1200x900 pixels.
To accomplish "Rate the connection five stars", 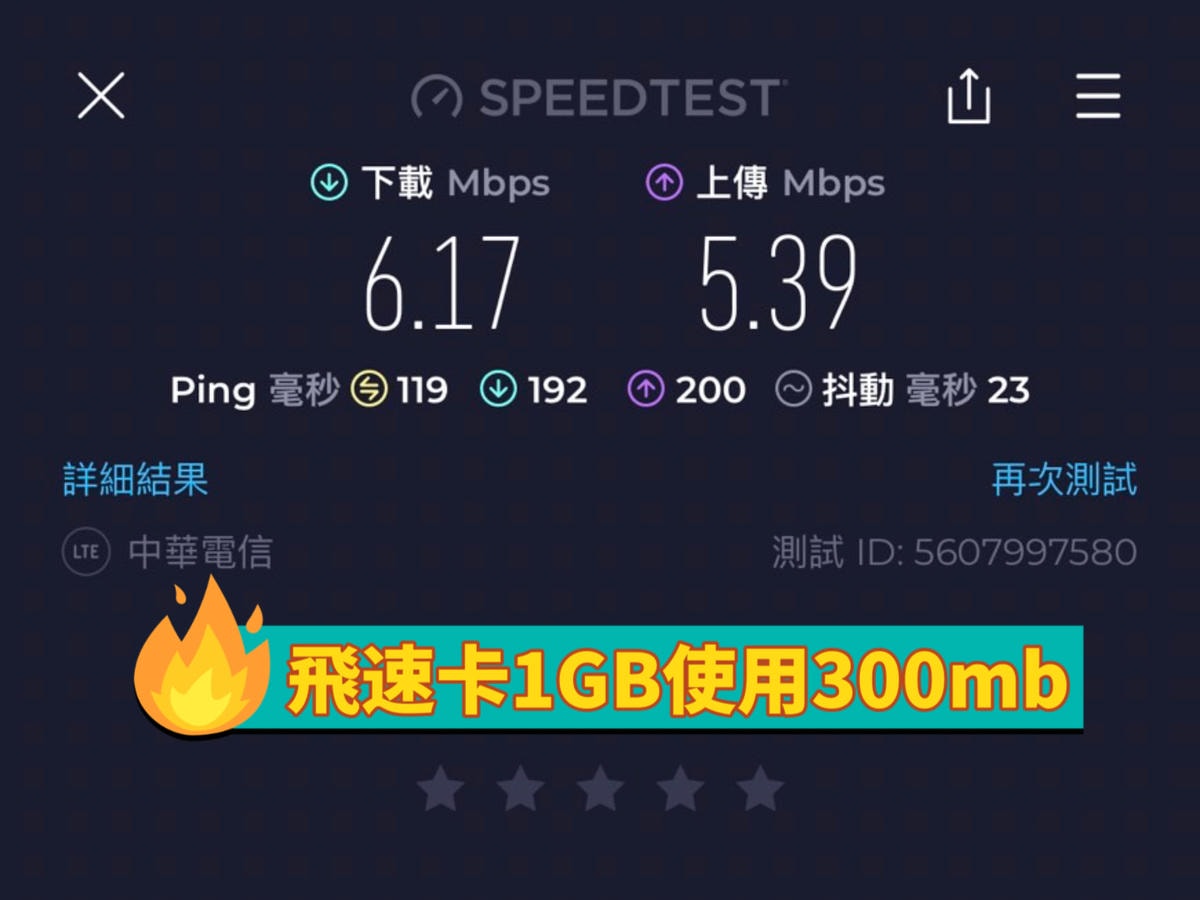I will (x=760, y=789).
